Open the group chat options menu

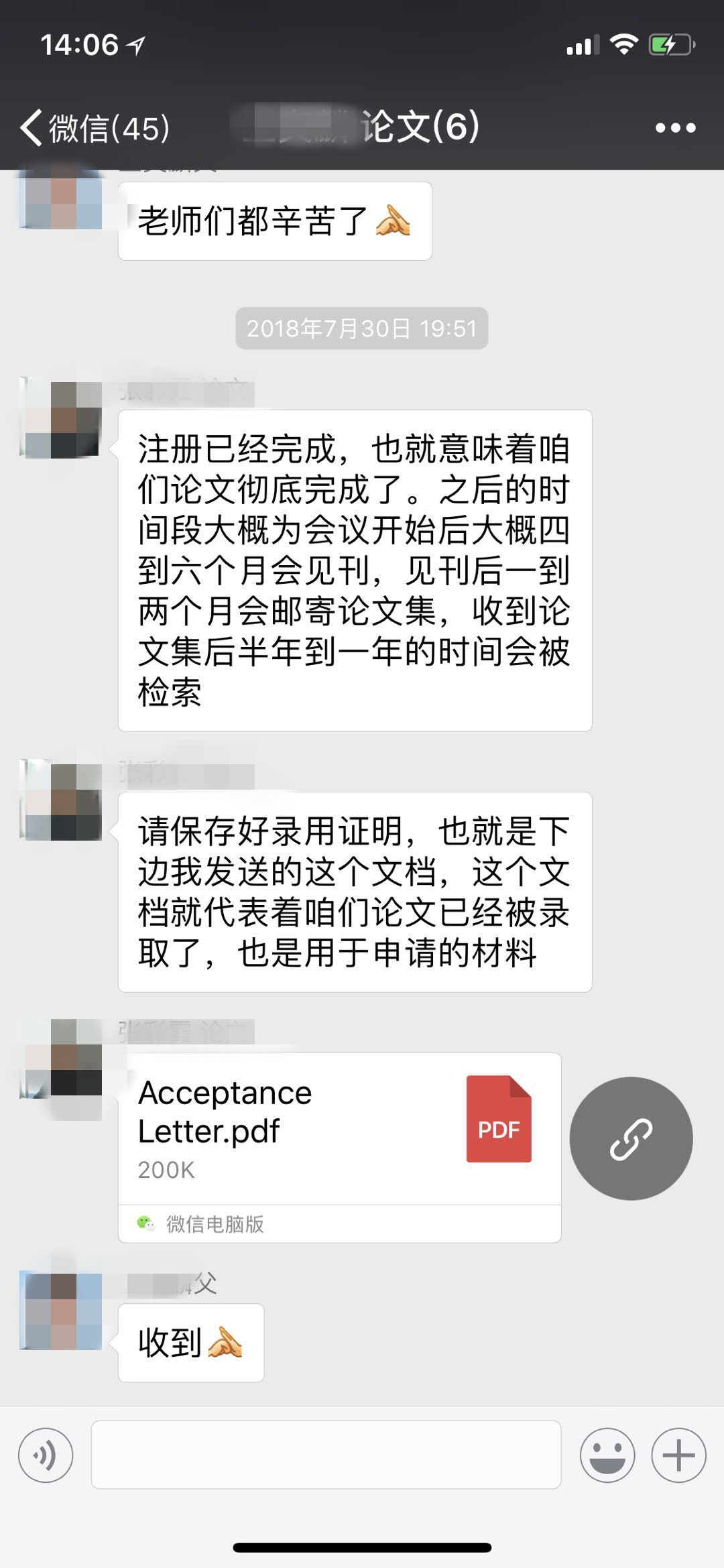675,127
